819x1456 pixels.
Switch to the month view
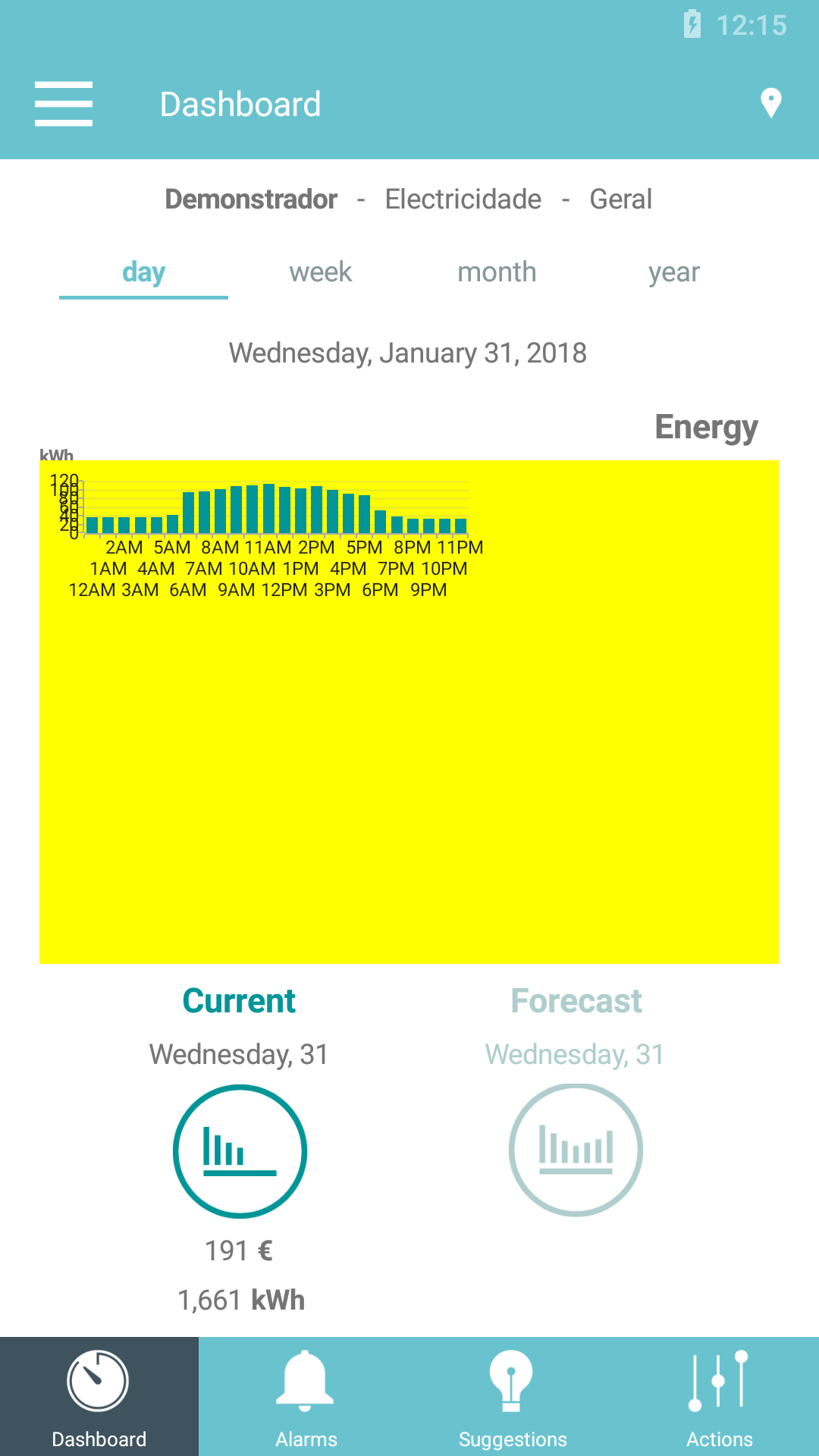pos(497,272)
